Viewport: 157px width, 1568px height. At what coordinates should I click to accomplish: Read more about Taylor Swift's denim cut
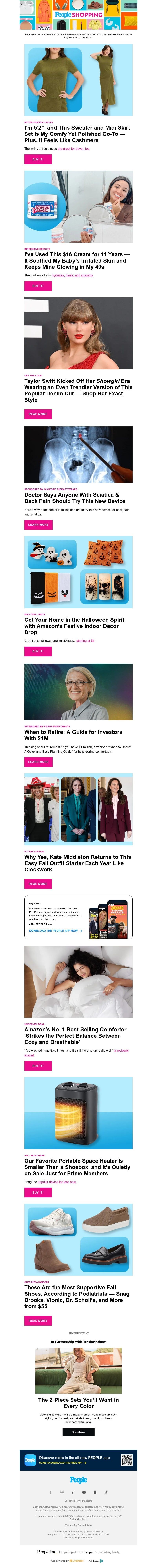(x=38, y=414)
